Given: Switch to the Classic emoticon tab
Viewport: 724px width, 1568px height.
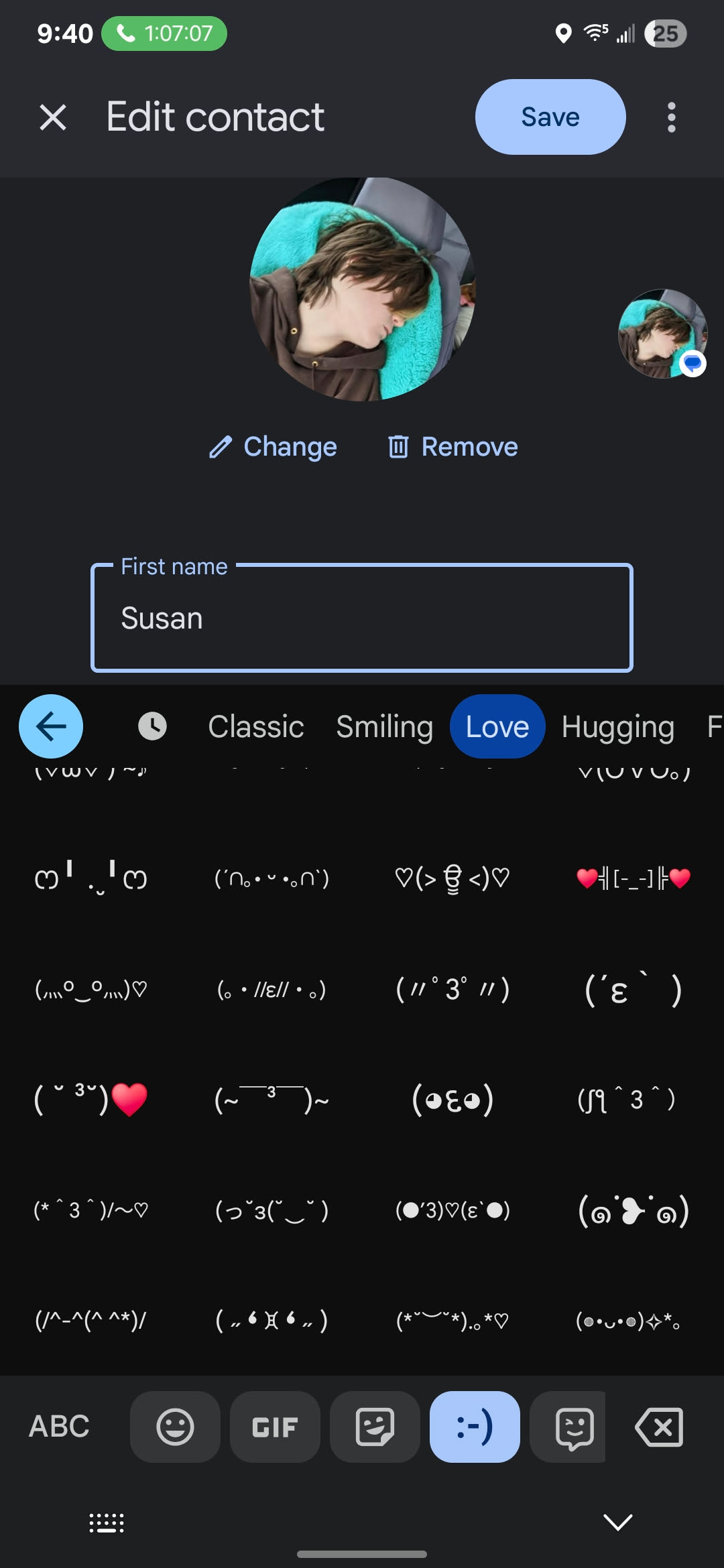Looking at the screenshot, I should (x=255, y=726).
